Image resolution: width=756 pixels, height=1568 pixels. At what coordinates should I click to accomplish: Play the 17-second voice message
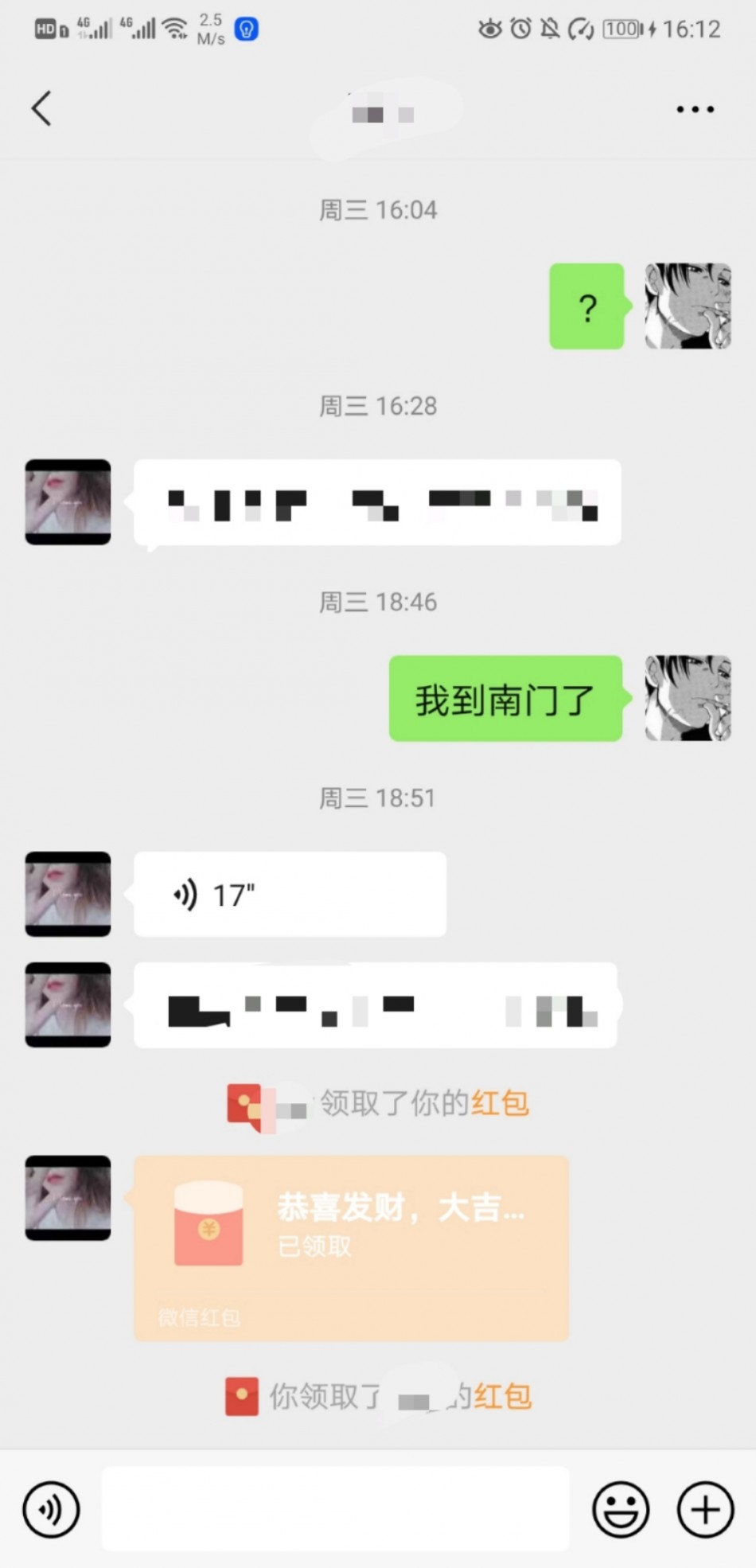pyautogui.click(x=290, y=895)
